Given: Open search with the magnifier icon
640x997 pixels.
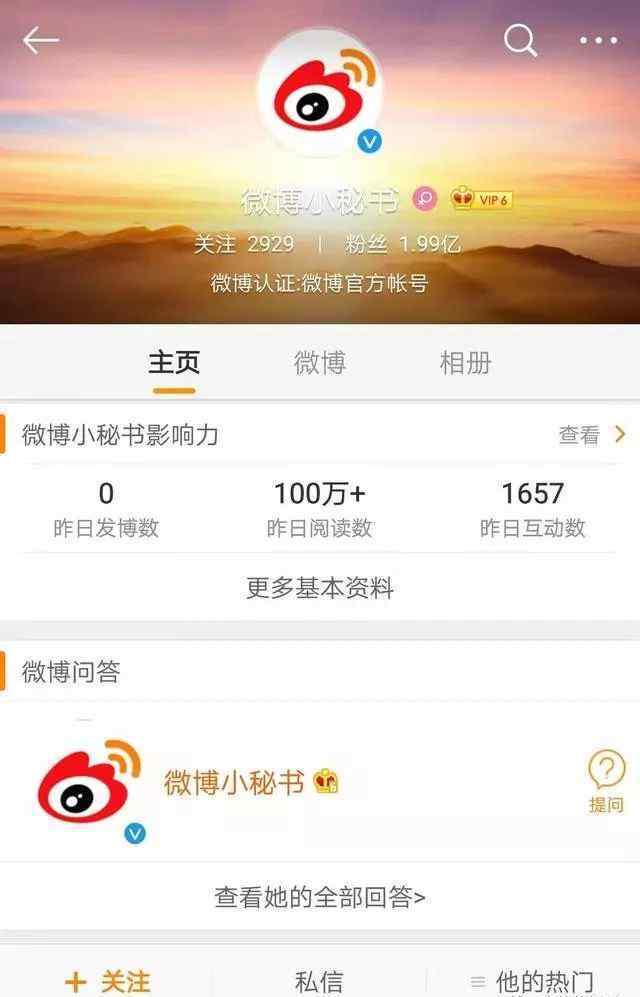Looking at the screenshot, I should click(x=520, y=41).
